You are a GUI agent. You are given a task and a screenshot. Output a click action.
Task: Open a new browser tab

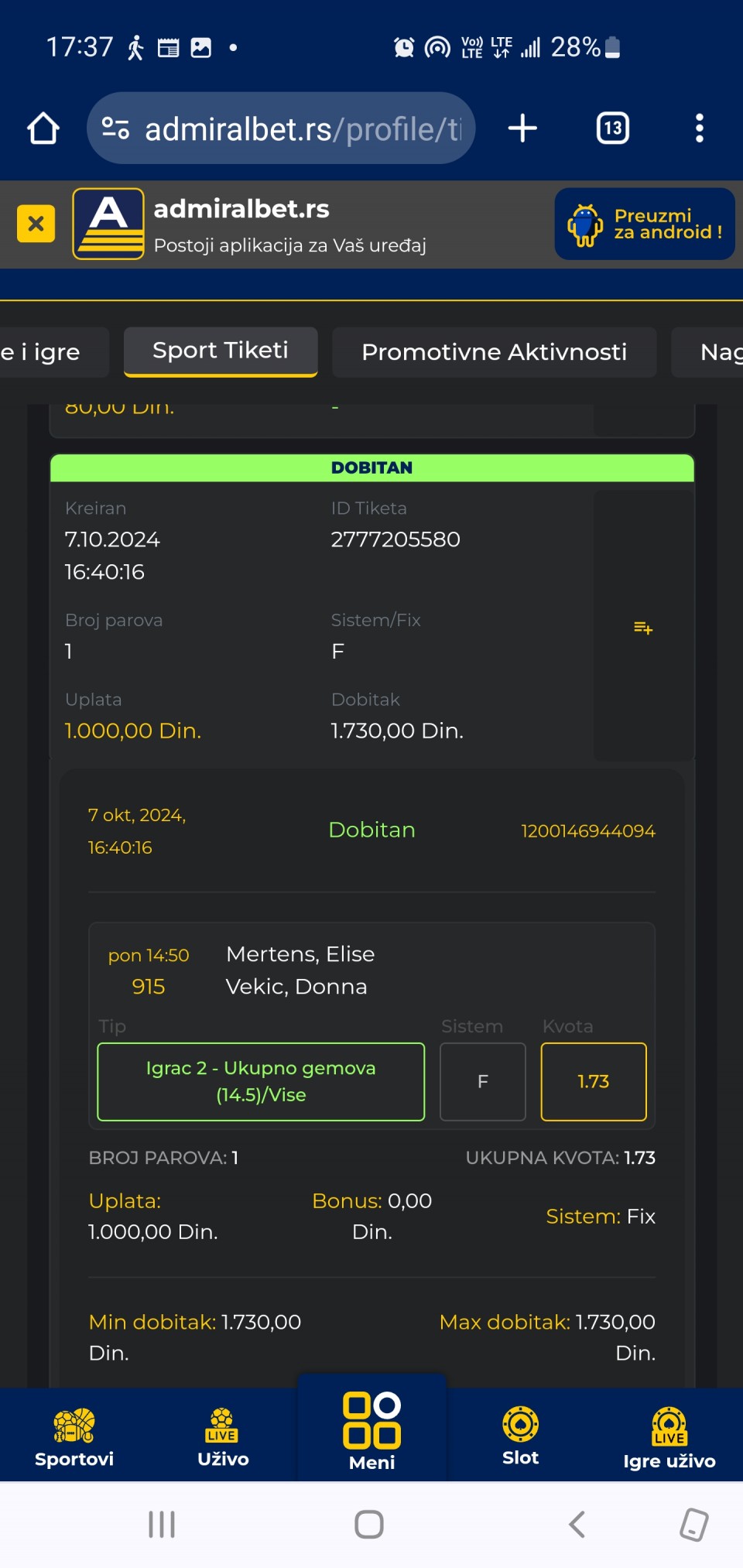(522, 128)
